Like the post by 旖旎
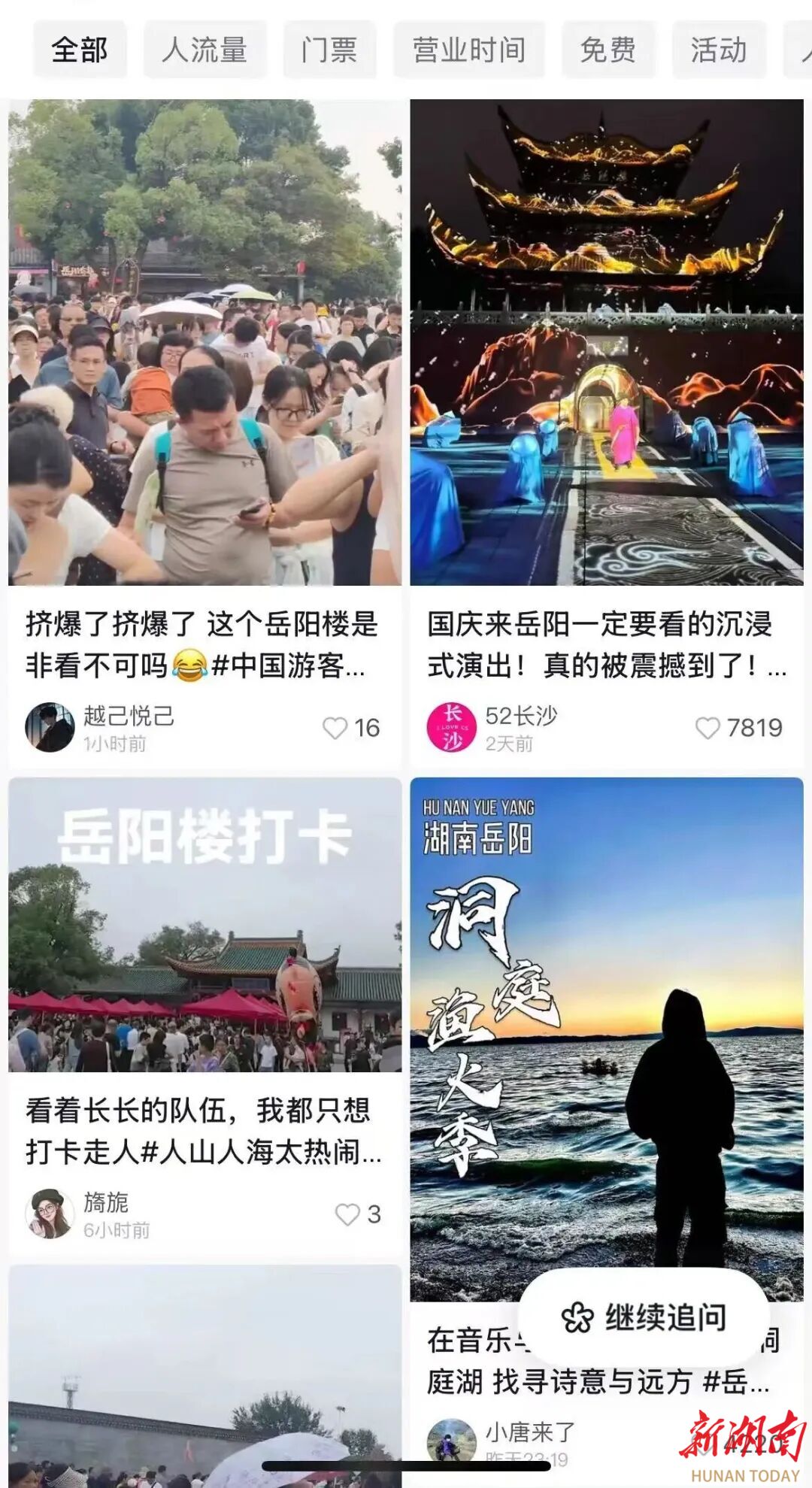Screen dimensions: 812x1488 pyautogui.click(x=347, y=1214)
